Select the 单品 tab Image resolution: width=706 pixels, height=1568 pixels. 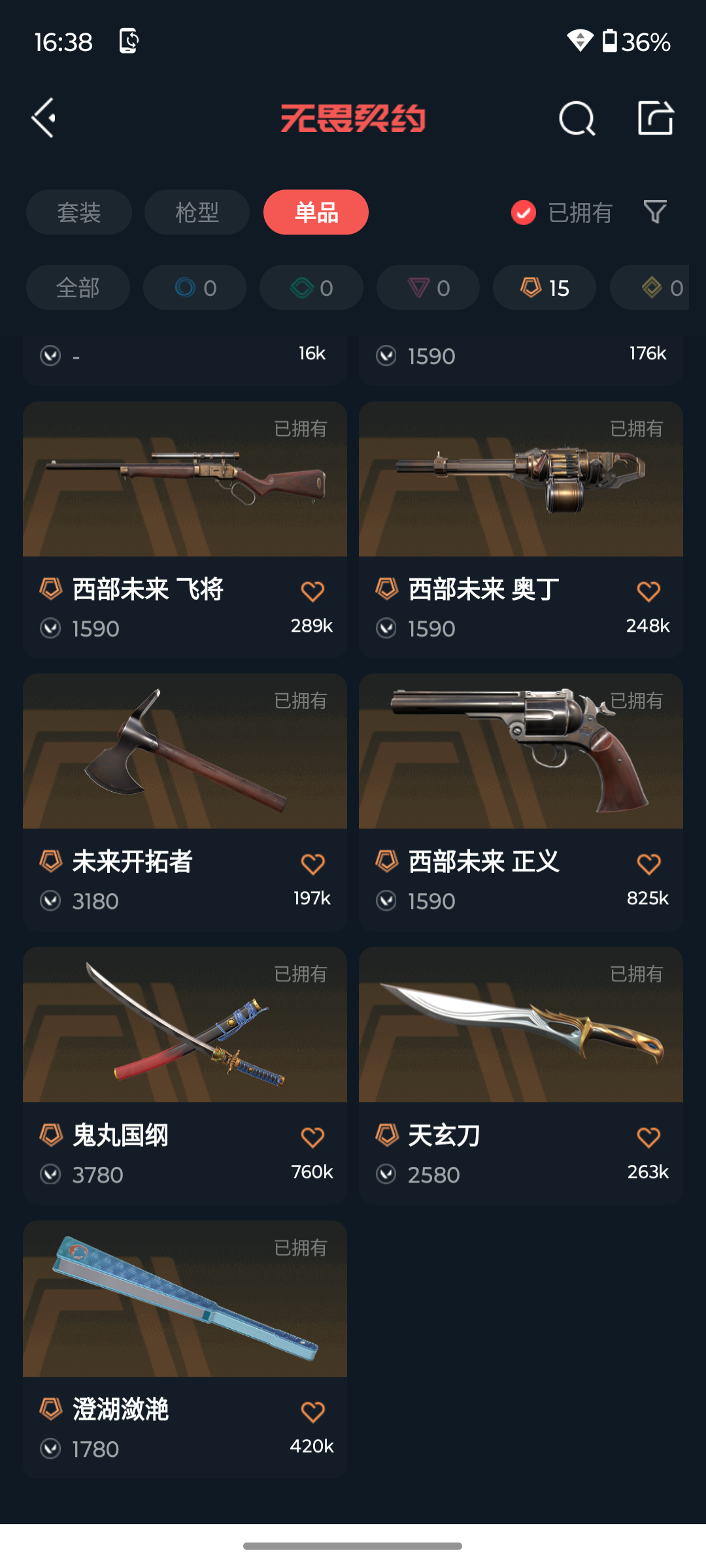tap(316, 212)
